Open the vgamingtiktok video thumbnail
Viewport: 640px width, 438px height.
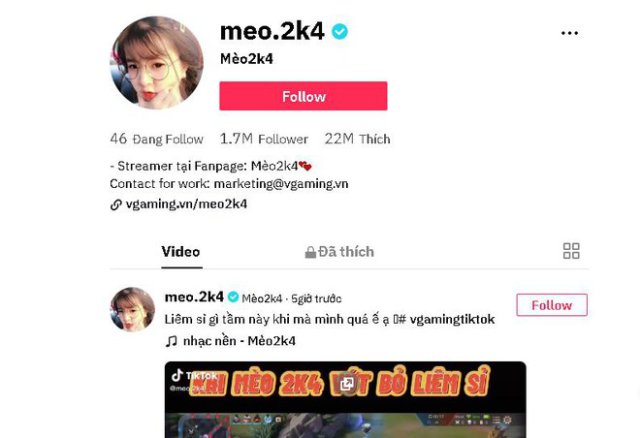point(345,400)
